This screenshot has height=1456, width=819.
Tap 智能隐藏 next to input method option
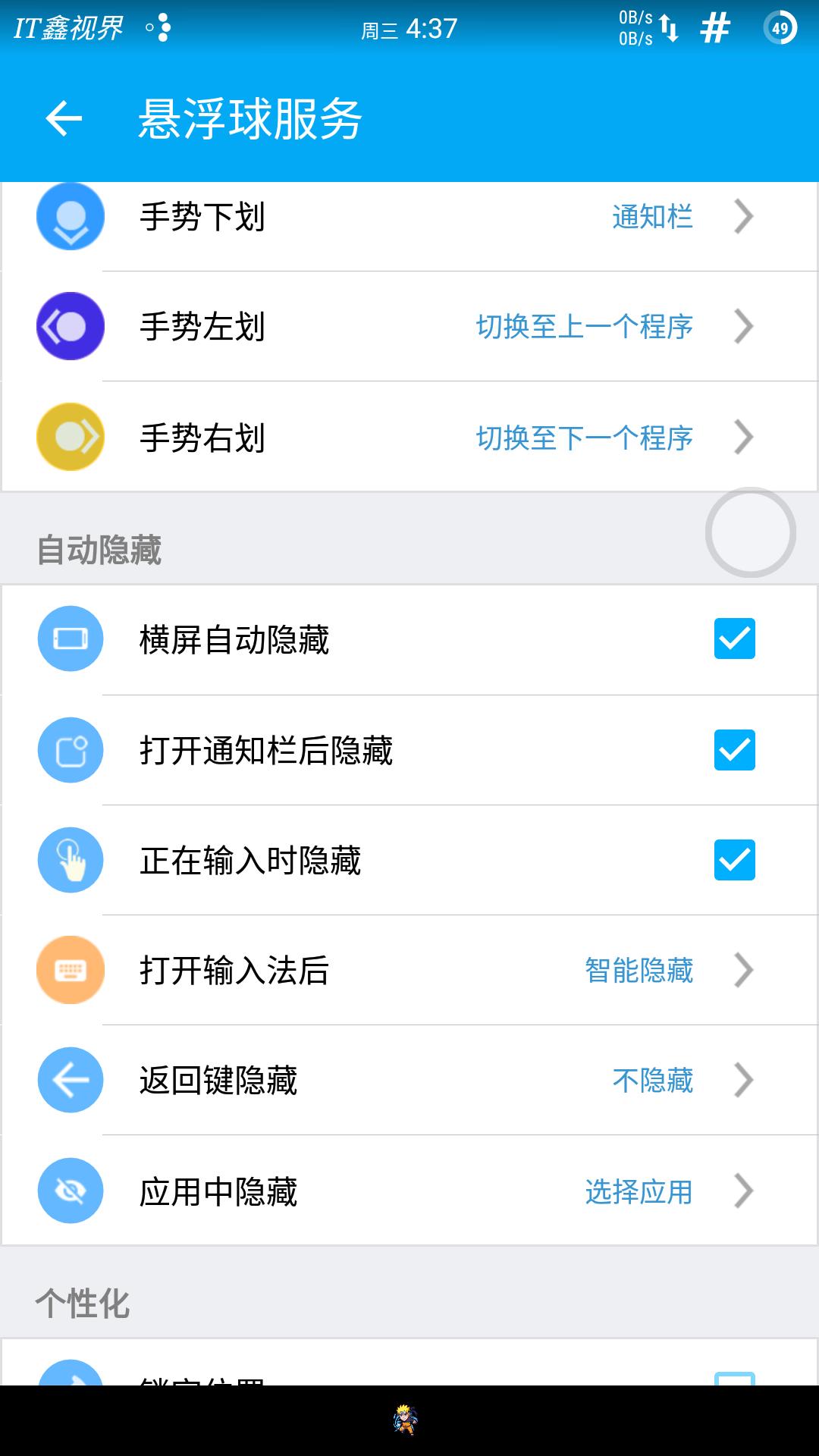click(637, 971)
